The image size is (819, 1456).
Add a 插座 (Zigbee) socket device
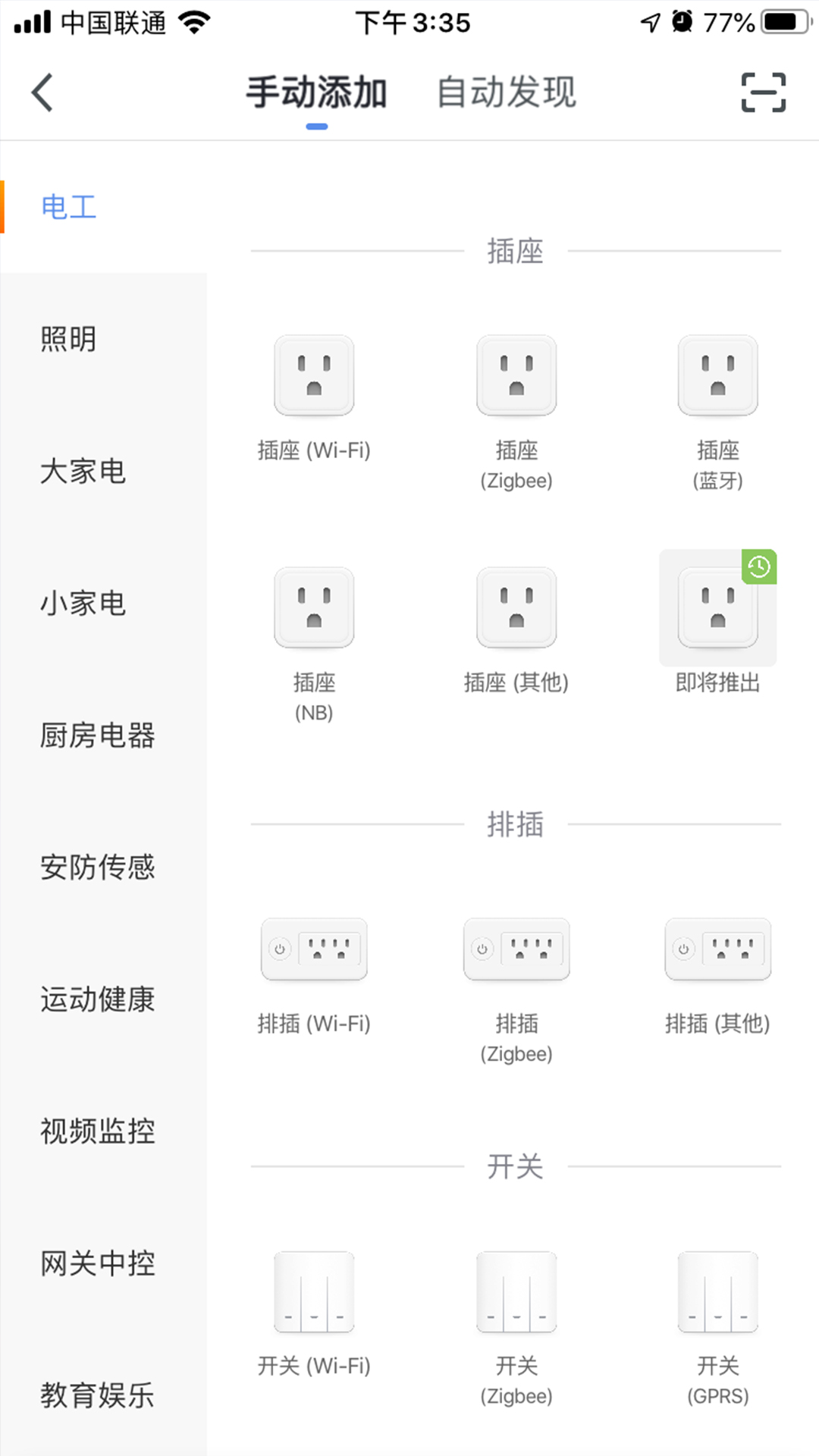516,377
